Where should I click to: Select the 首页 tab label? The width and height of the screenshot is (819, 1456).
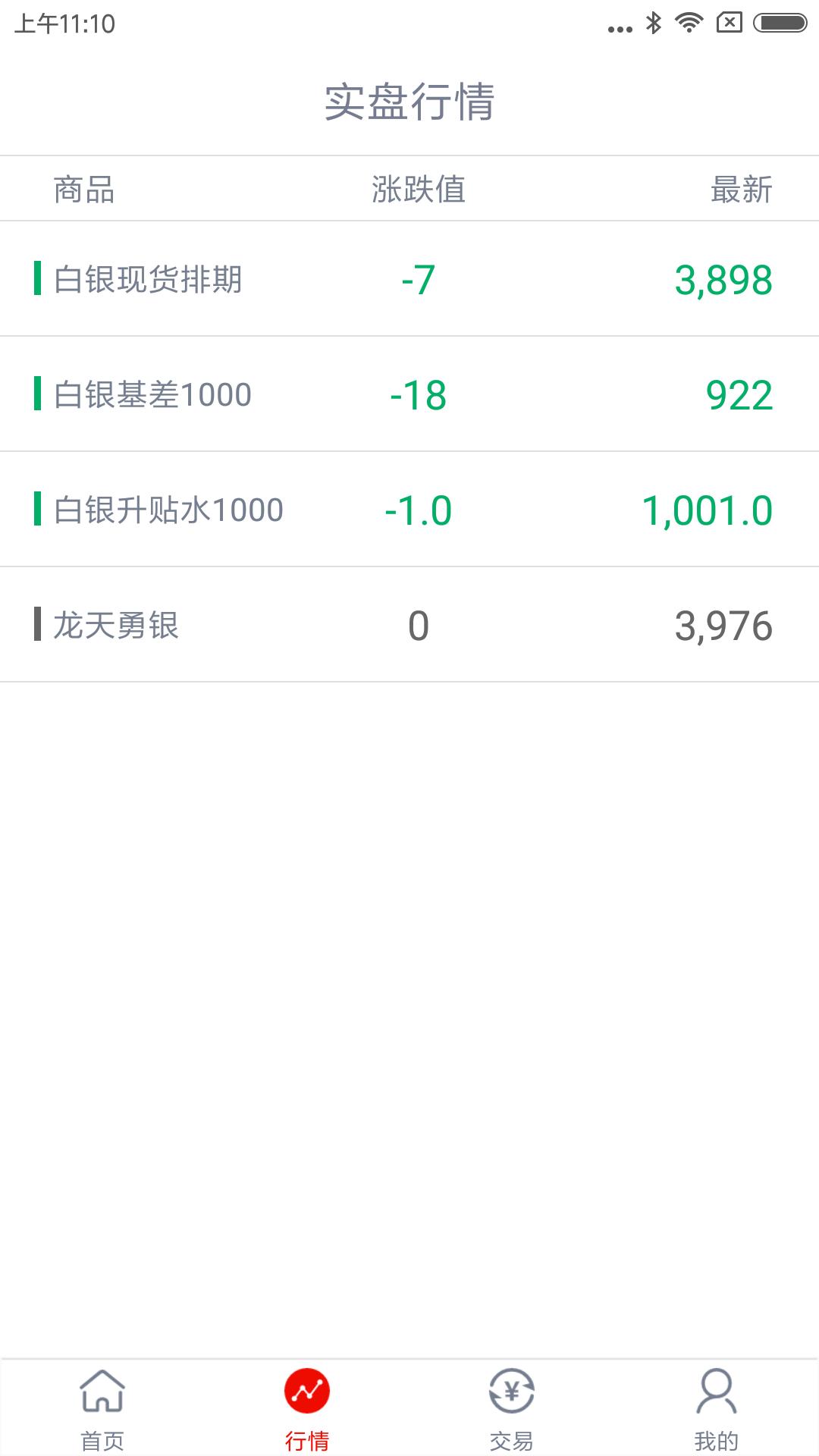(102, 1441)
